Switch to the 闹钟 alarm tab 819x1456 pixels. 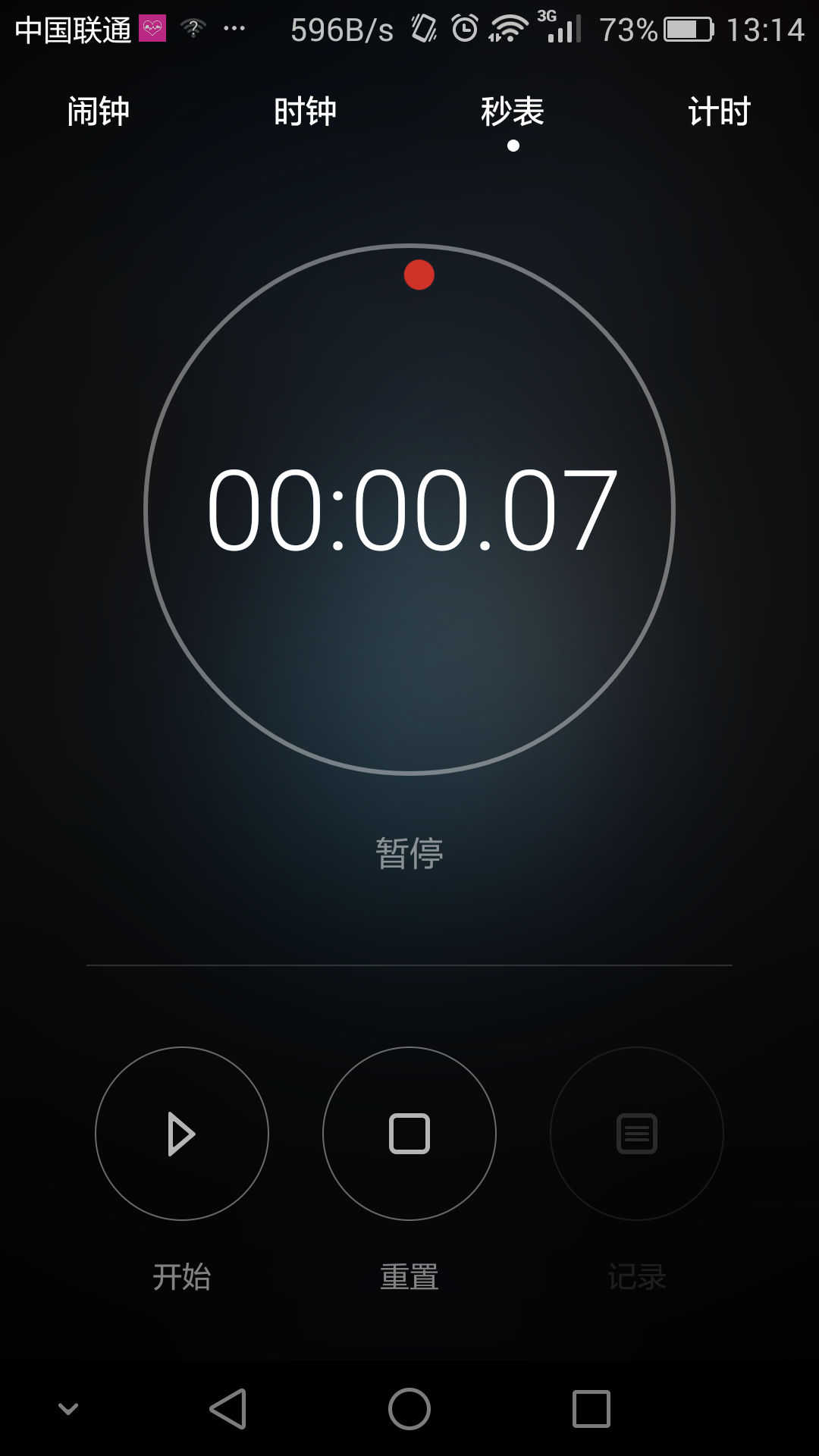pos(99,111)
